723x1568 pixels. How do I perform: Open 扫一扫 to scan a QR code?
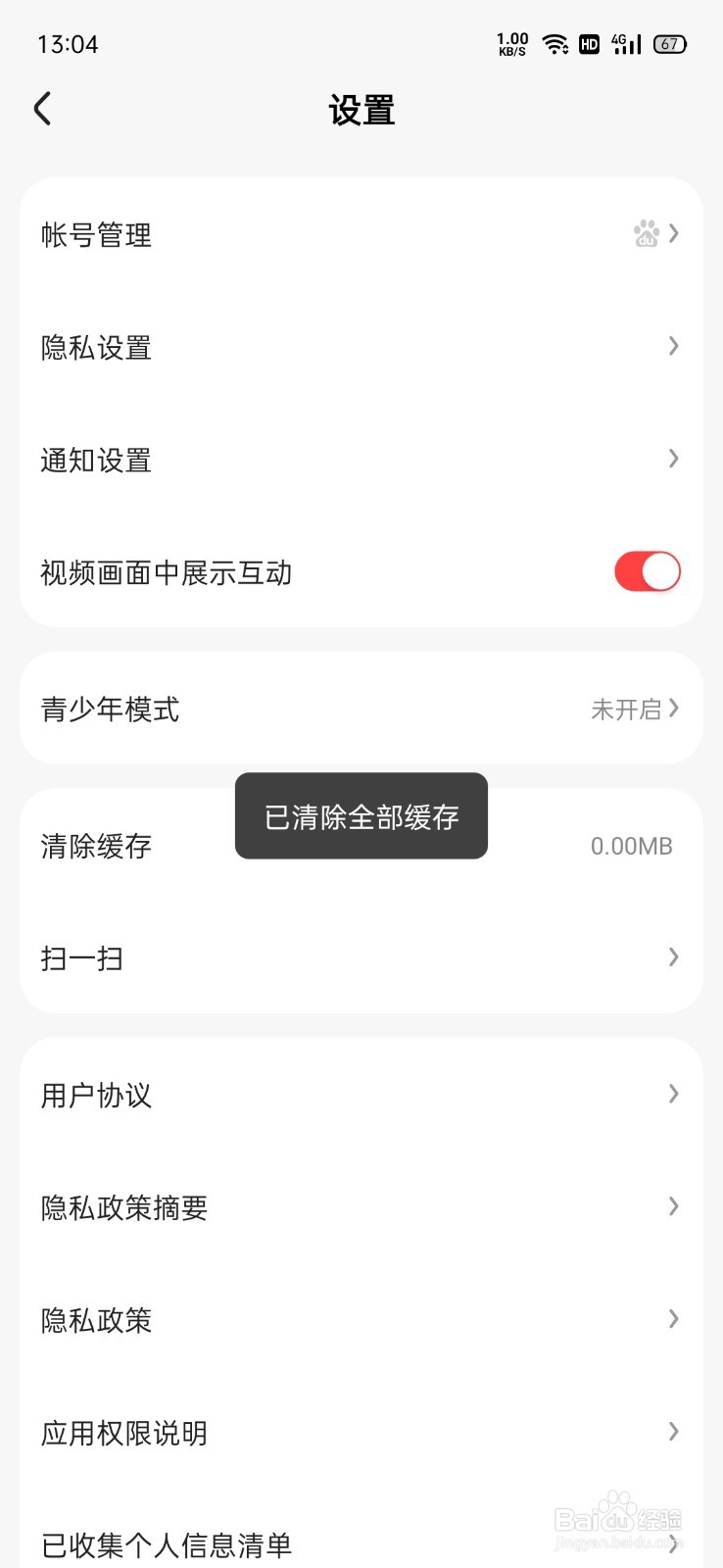point(361,957)
